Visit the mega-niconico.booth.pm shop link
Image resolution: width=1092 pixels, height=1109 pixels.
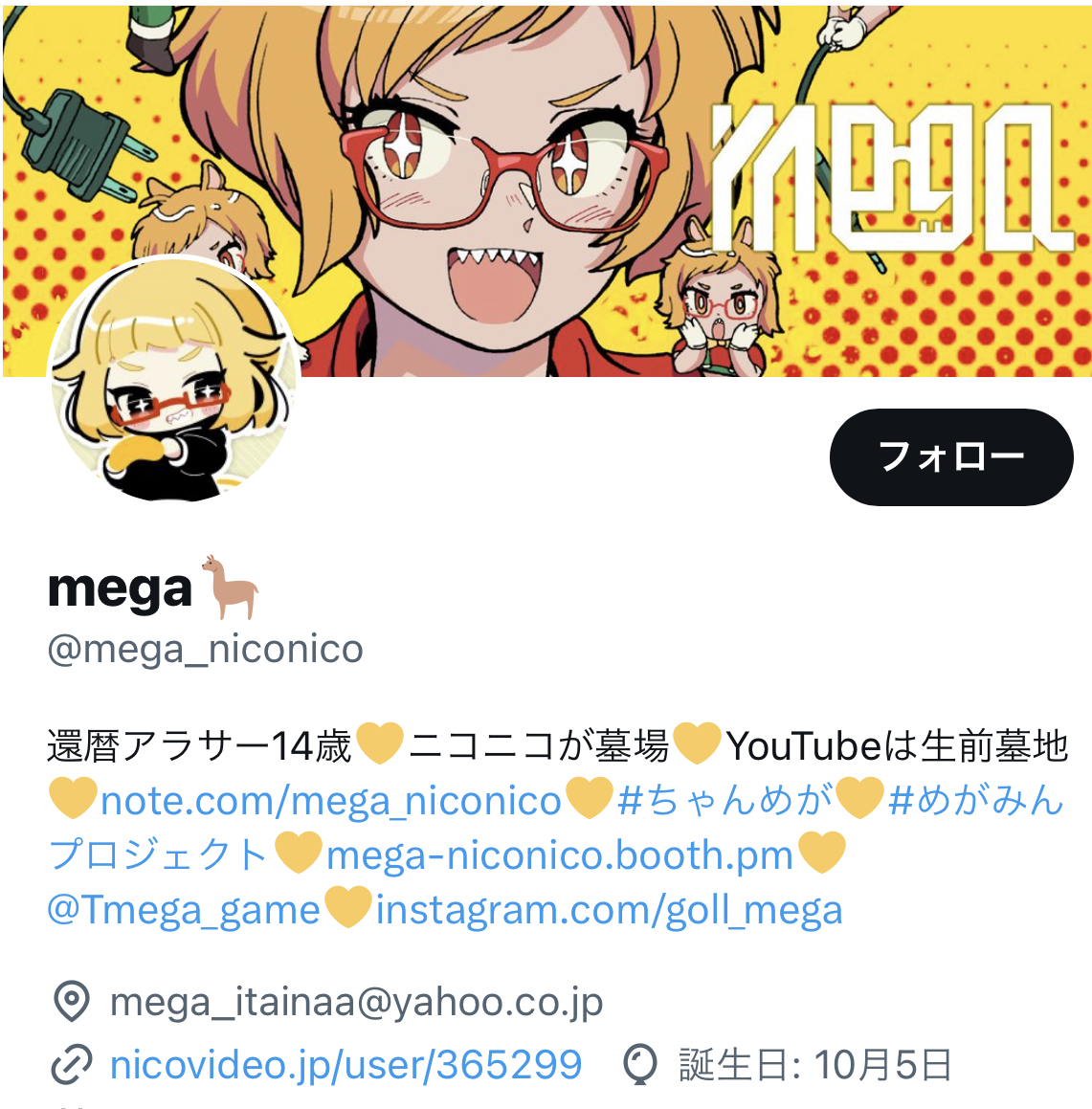point(560,855)
